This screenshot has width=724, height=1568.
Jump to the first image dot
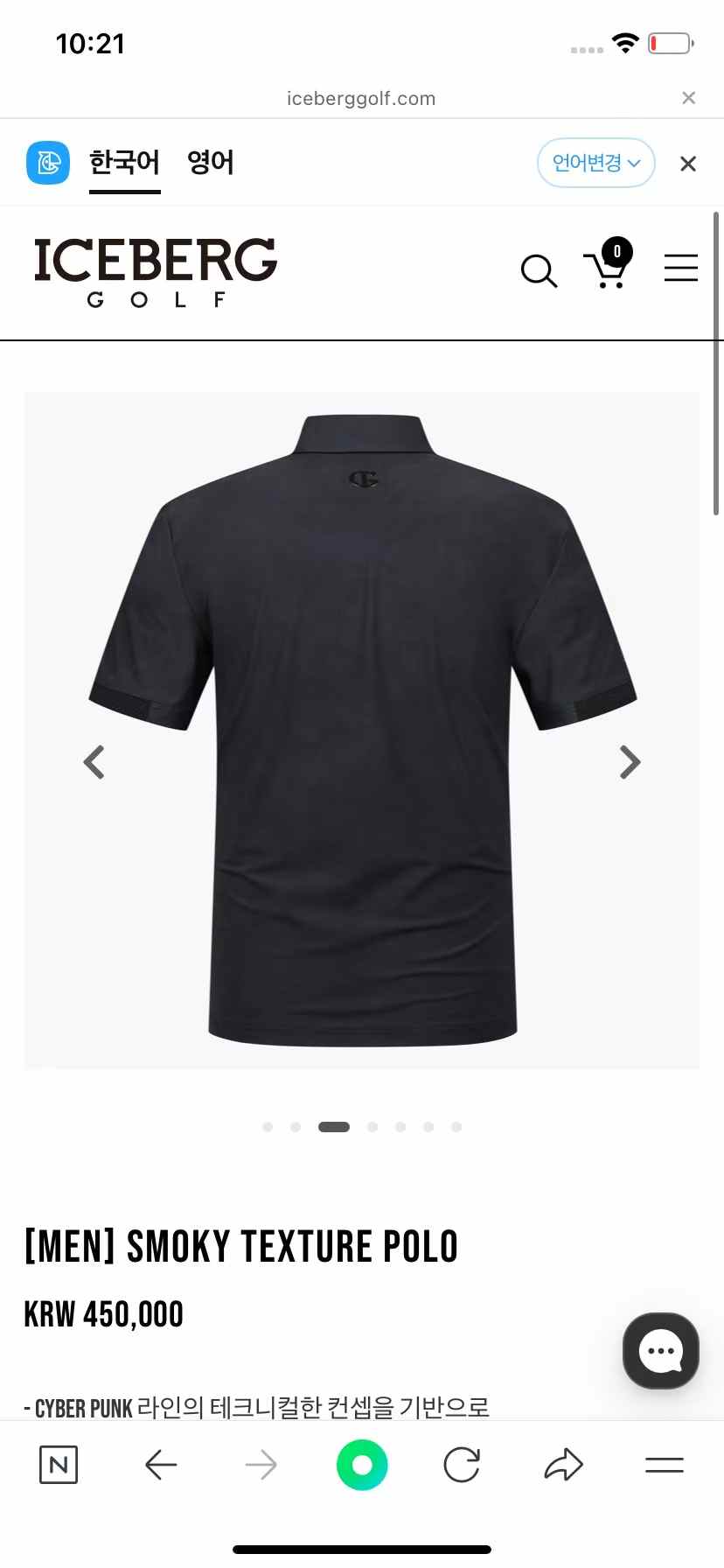coord(268,1127)
